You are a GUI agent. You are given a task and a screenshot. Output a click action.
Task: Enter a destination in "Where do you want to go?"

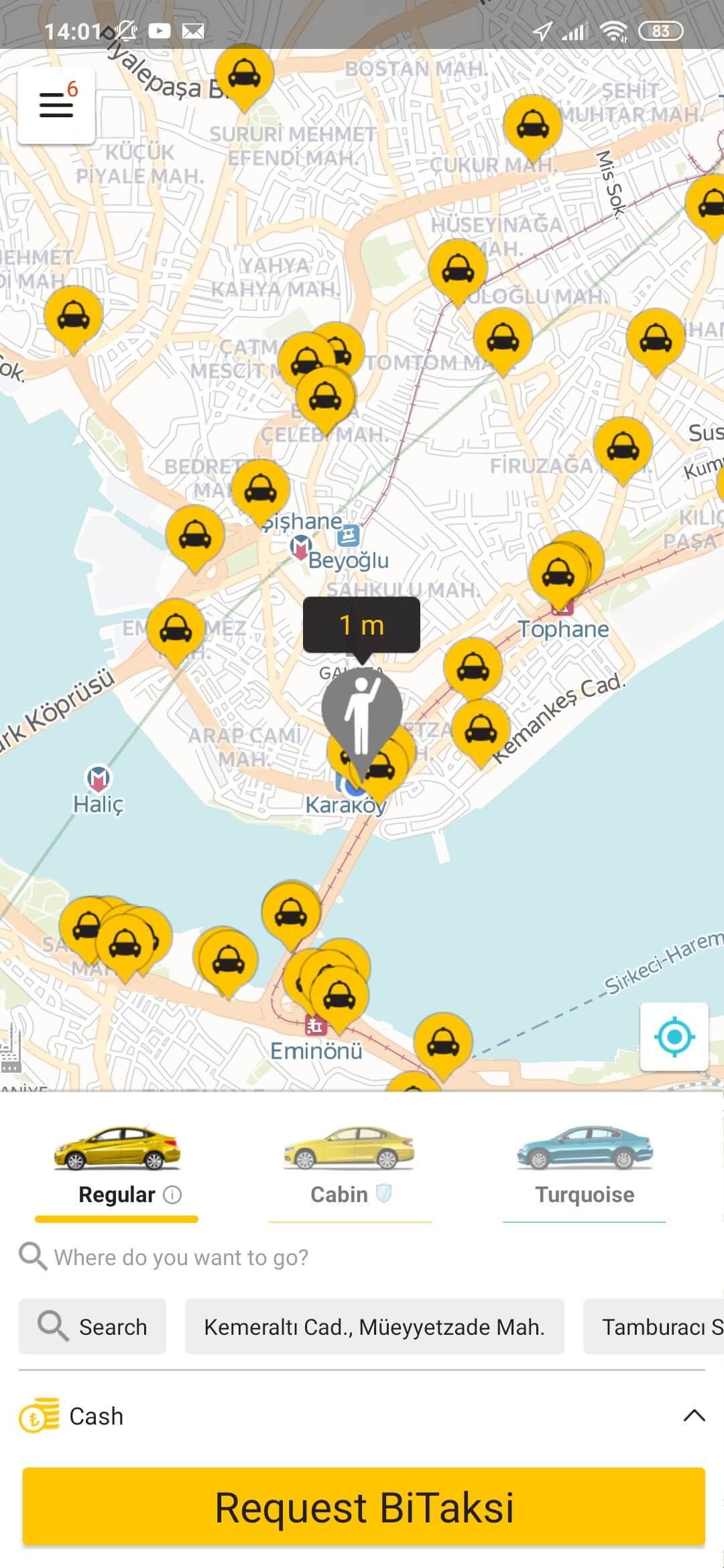pyautogui.click(x=181, y=1257)
